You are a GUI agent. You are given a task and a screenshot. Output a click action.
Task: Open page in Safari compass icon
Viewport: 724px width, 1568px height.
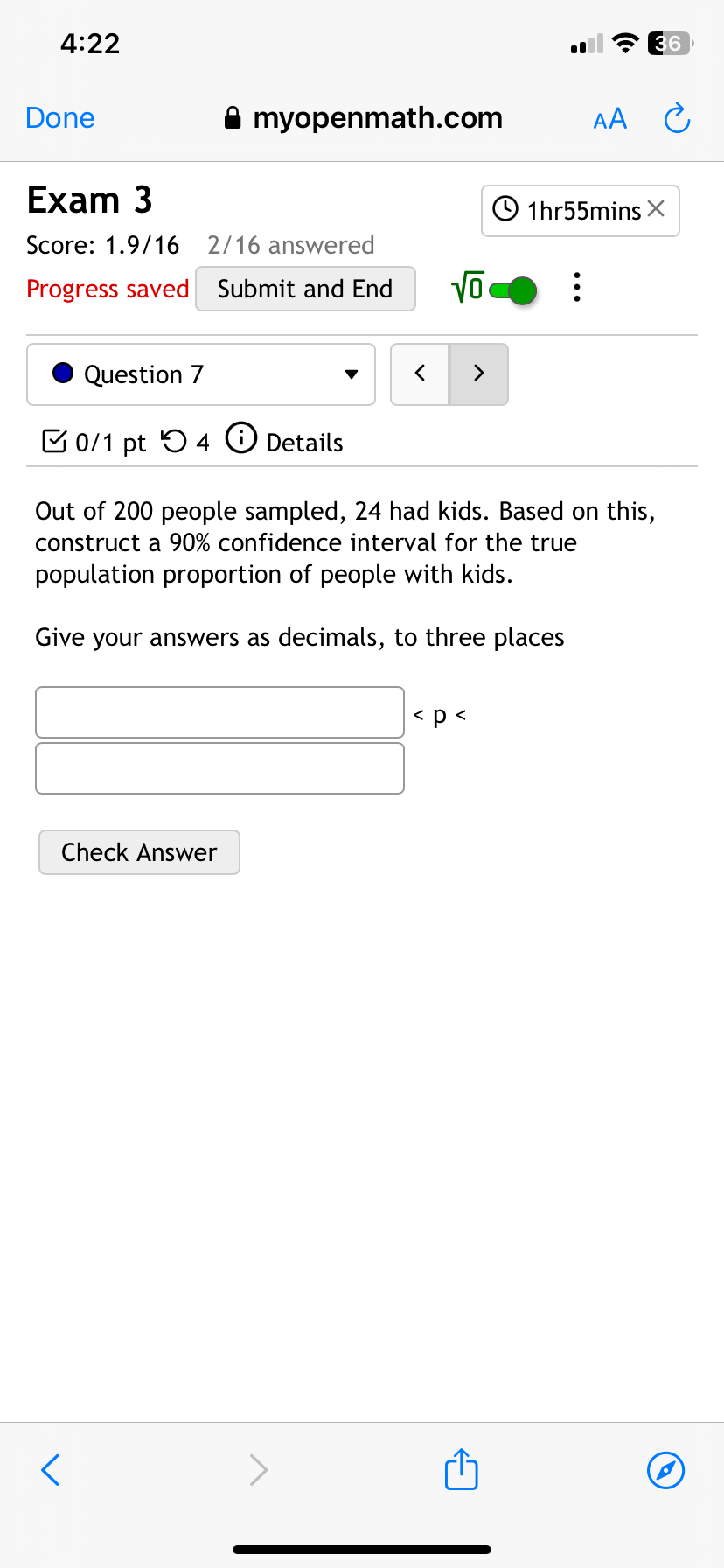pos(665,1470)
